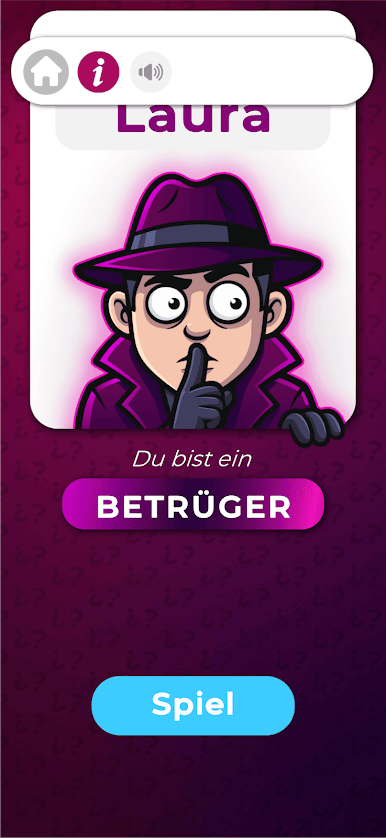This screenshot has width=386, height=838.
Task: Go to the home screen icon
Action: (46, 72)
